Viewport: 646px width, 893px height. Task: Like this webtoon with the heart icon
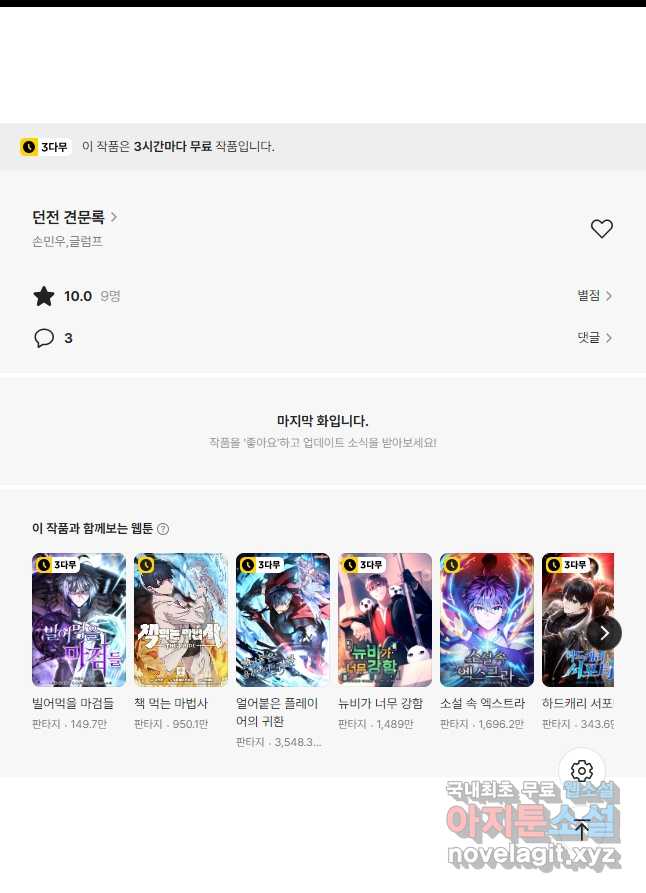[x=601, y=229]
